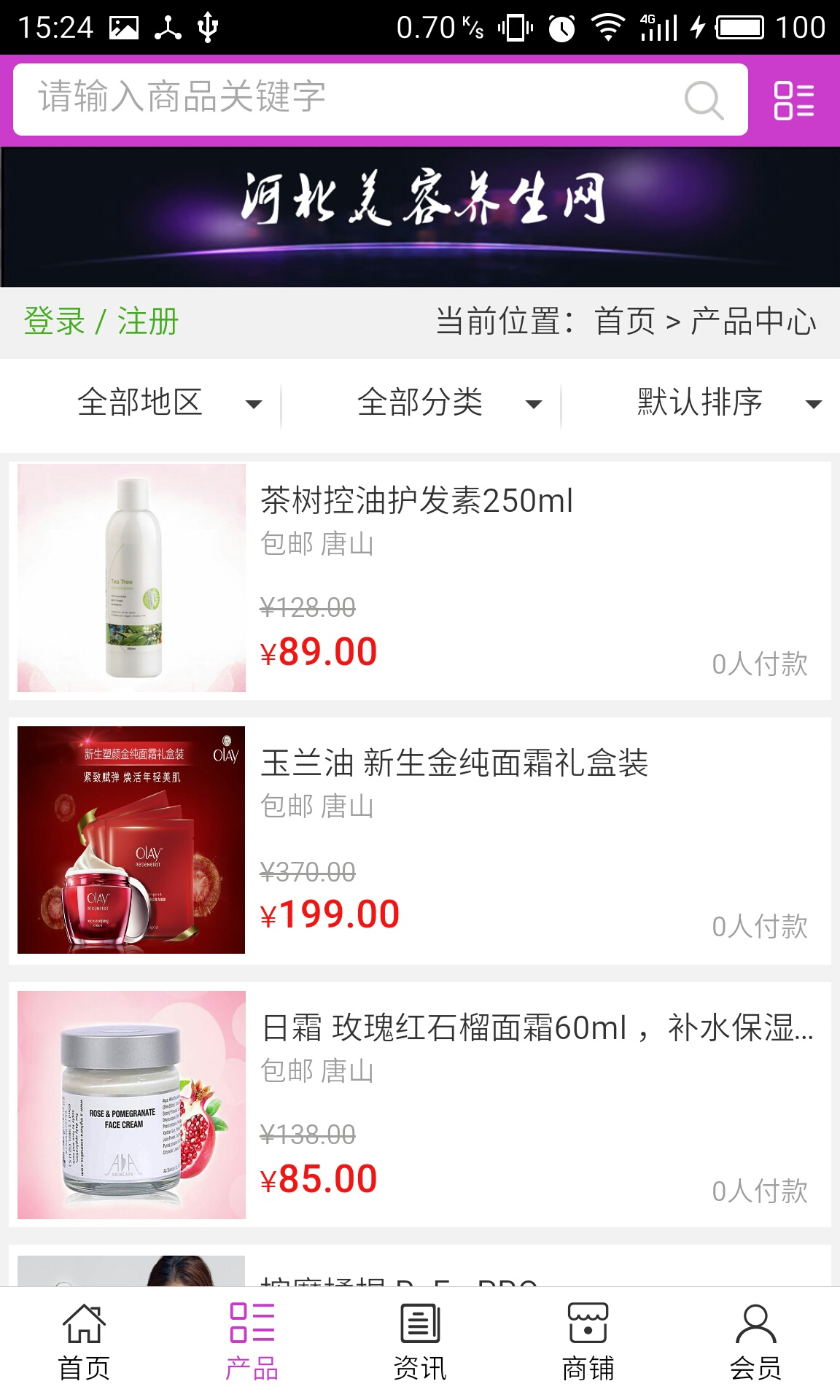Expand the 全部地区 region dropdown
The height and width of the screenshot is (1400, 840).
(x=169, y=402)
